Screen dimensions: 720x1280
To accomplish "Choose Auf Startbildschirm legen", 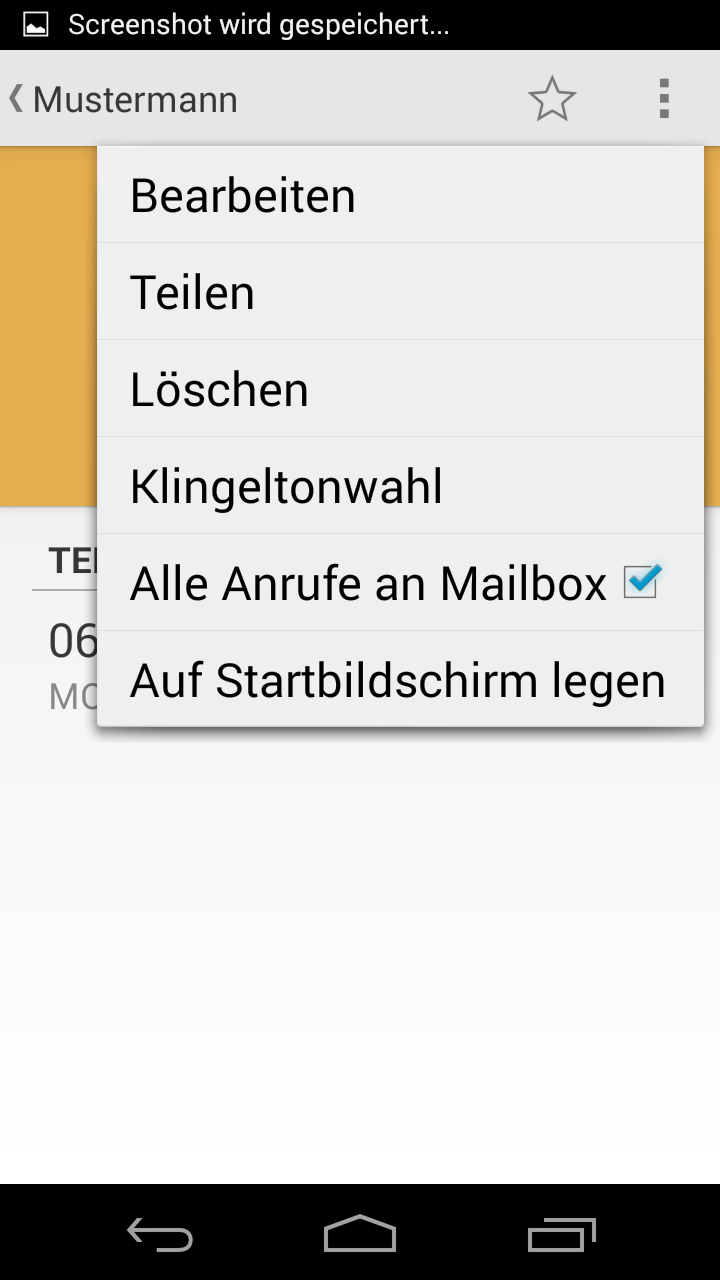I will click(x=400, y=680).
